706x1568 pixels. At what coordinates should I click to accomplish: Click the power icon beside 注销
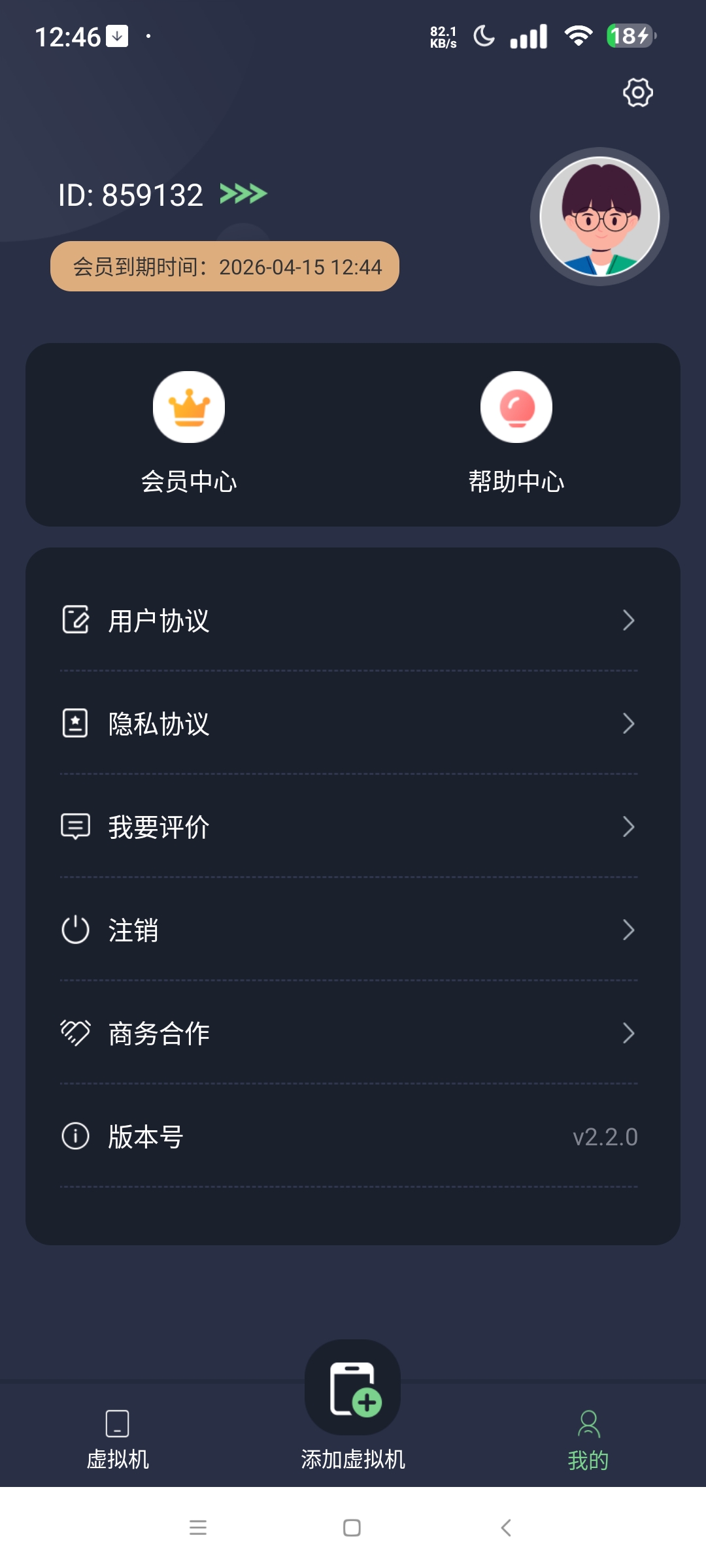(x=75, y=930)
